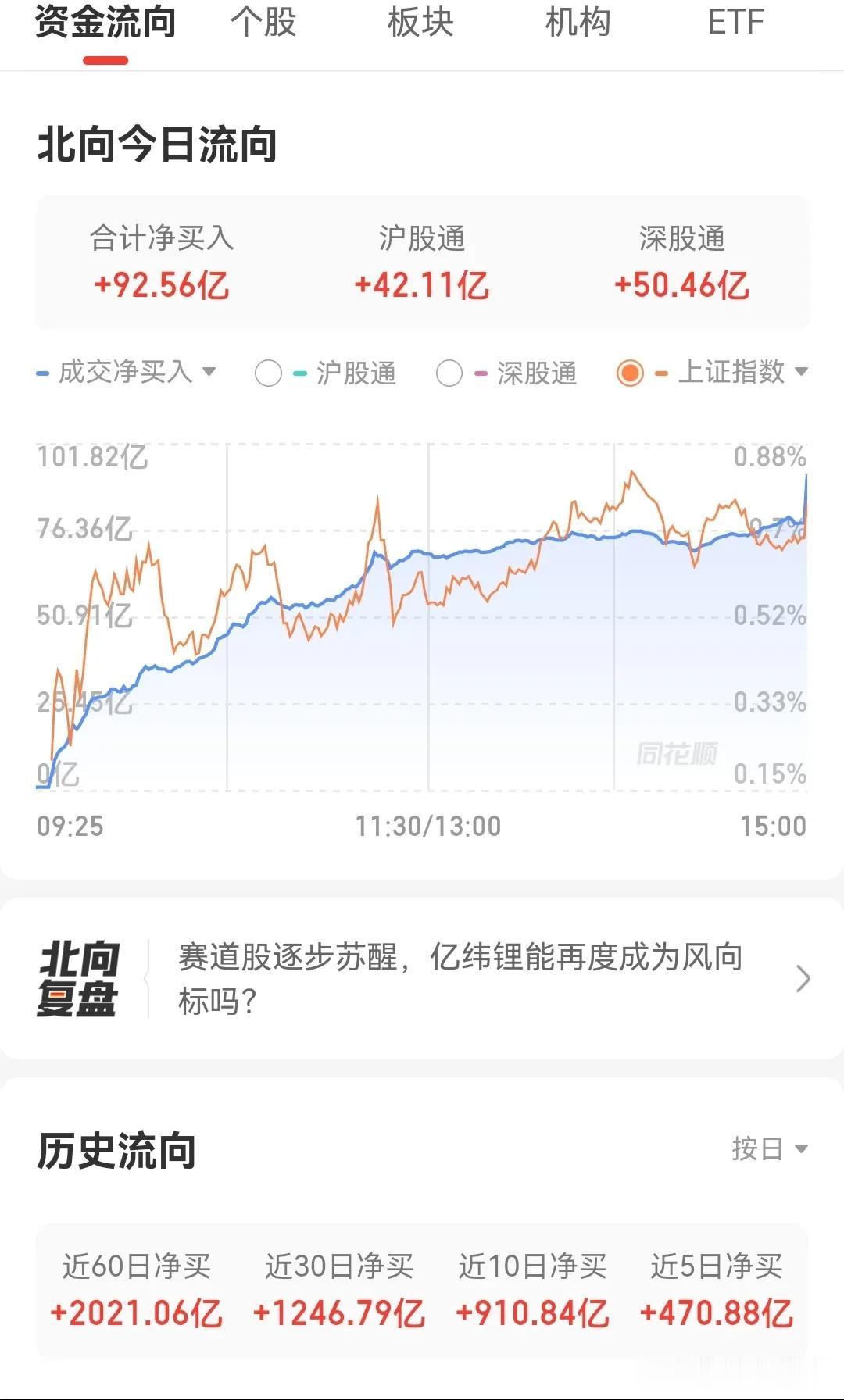Open the 按日 period dropdown
The width and height of the screenshot is (844, 1400).
point(769,1148)
